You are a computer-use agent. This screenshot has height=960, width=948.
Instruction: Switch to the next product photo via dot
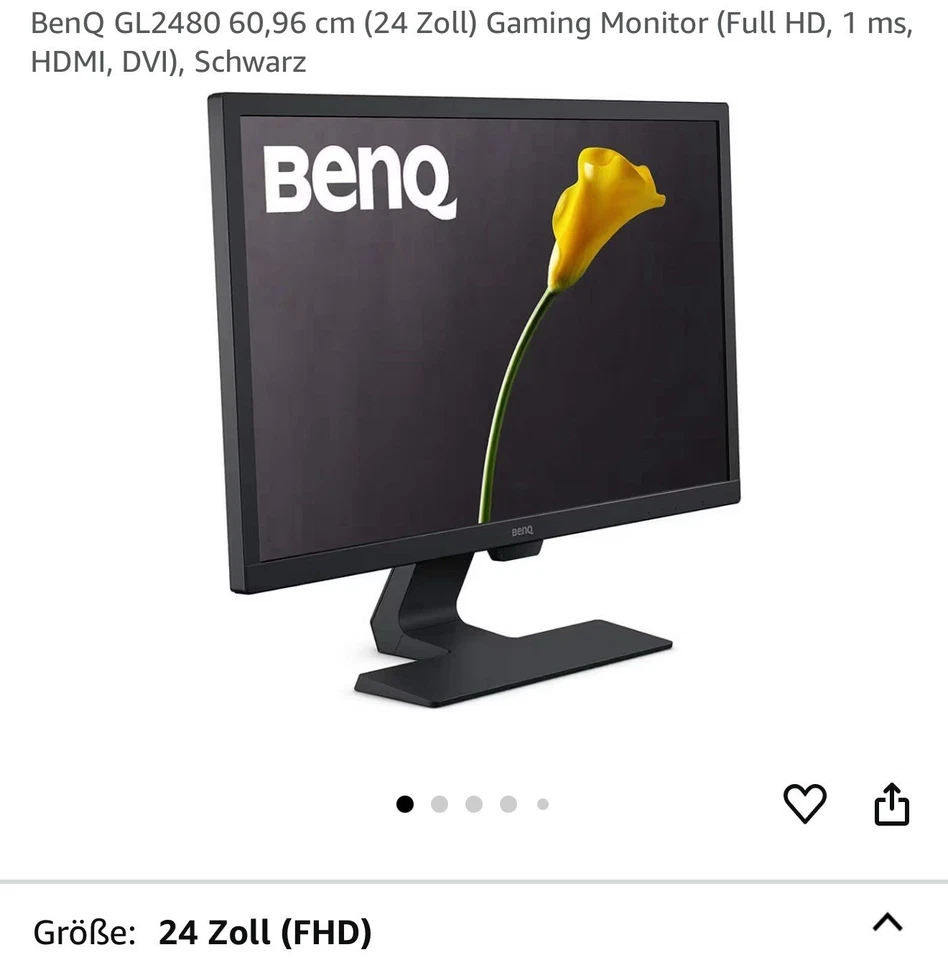[438, 803]
